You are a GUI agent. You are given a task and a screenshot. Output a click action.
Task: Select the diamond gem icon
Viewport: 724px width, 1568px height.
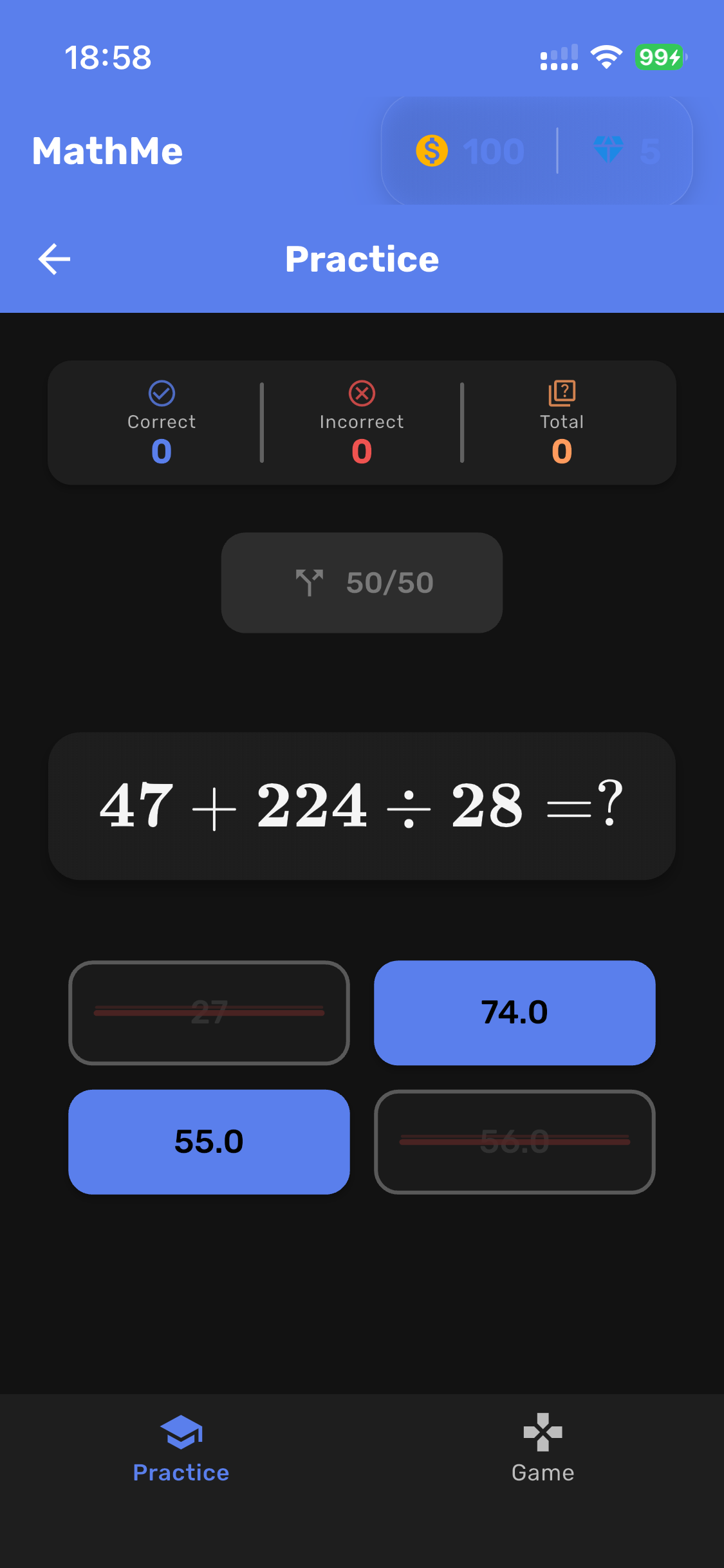point(608,151)
